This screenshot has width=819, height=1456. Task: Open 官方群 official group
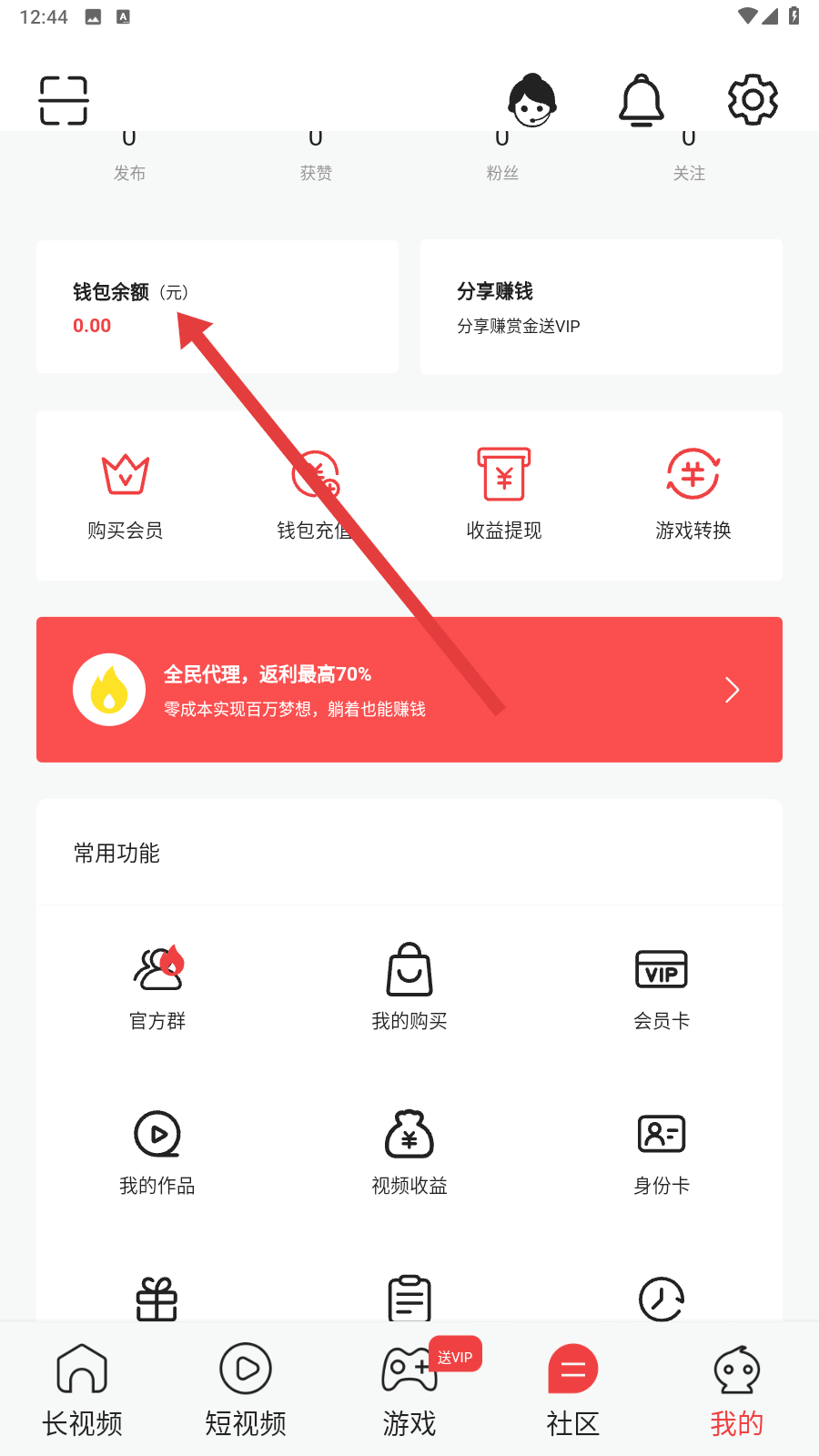(157, 986)
